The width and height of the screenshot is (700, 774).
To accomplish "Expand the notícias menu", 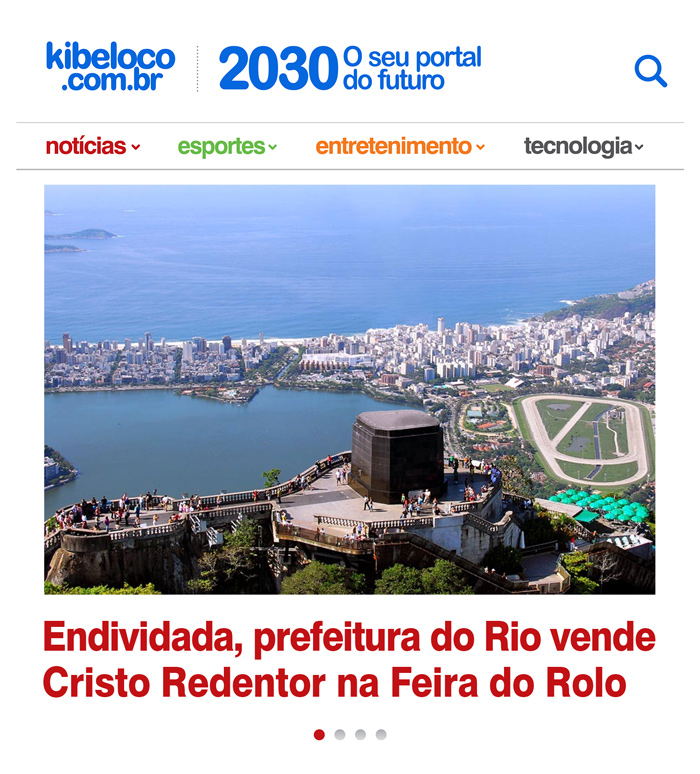I will coord(93,147).
